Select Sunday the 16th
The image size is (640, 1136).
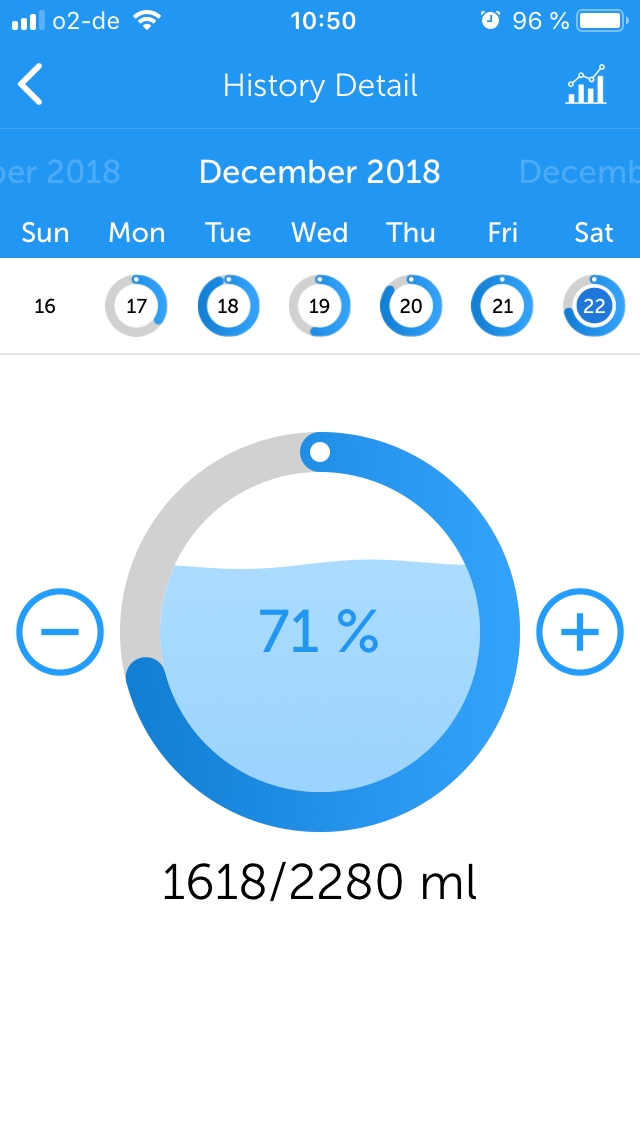coord(45,306)
